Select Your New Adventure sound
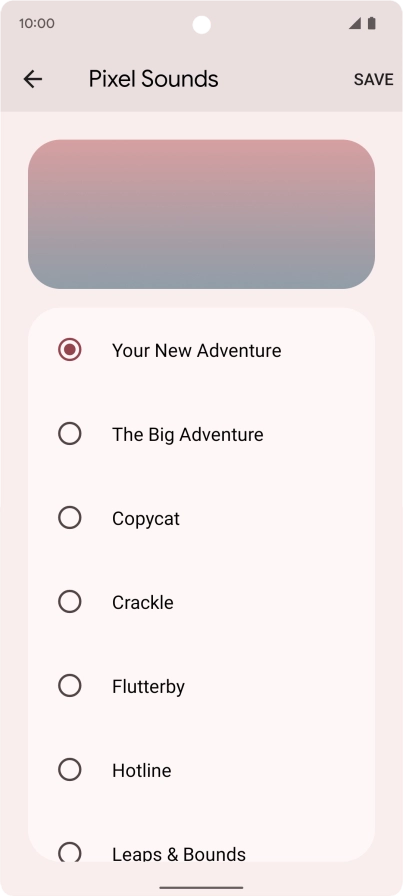This screenshot has width=403, height=896. pyautogui.click(x=201, y=350)
